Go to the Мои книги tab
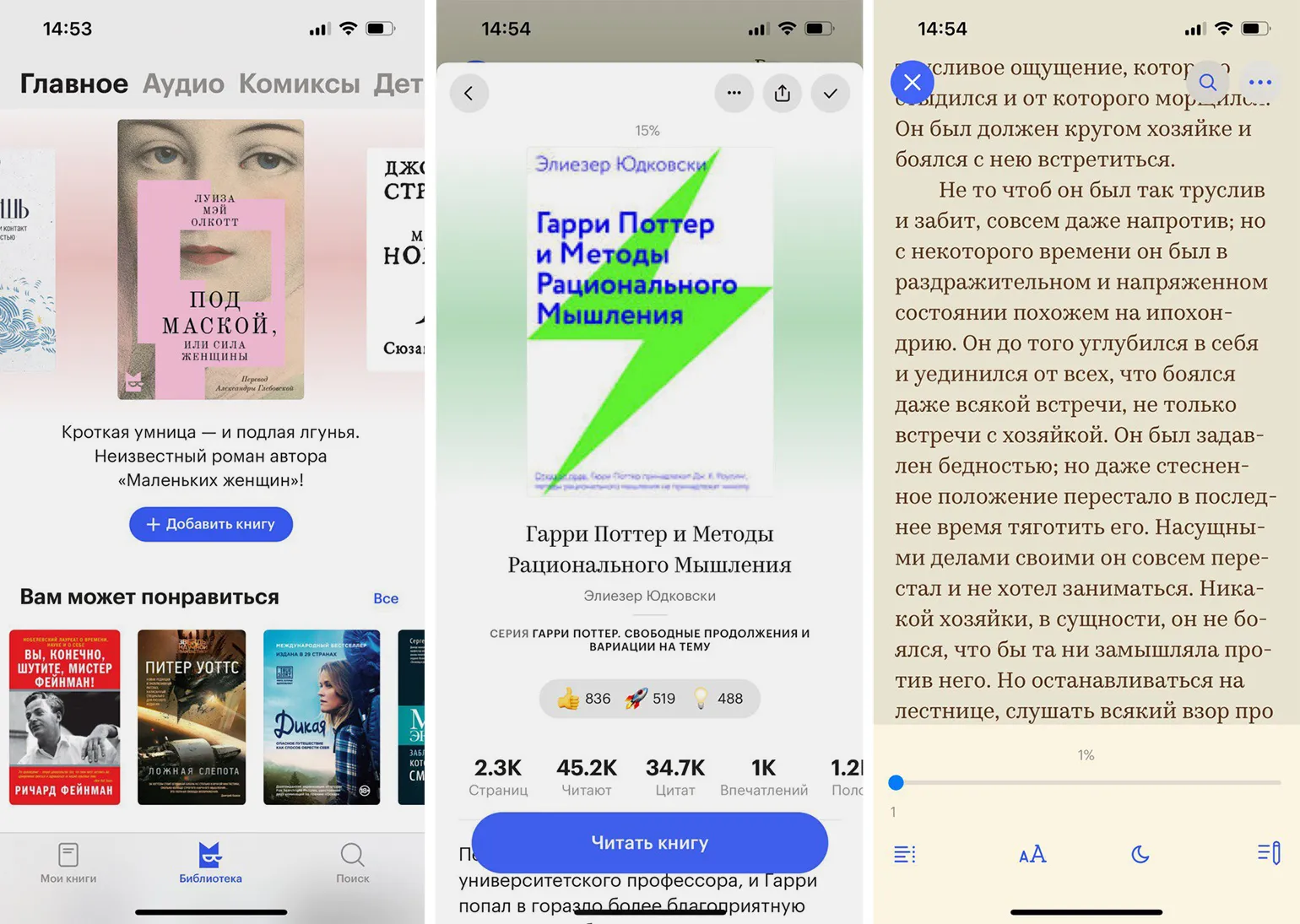The height and width of the screenshot is (924, 1300). pos(68,863)
